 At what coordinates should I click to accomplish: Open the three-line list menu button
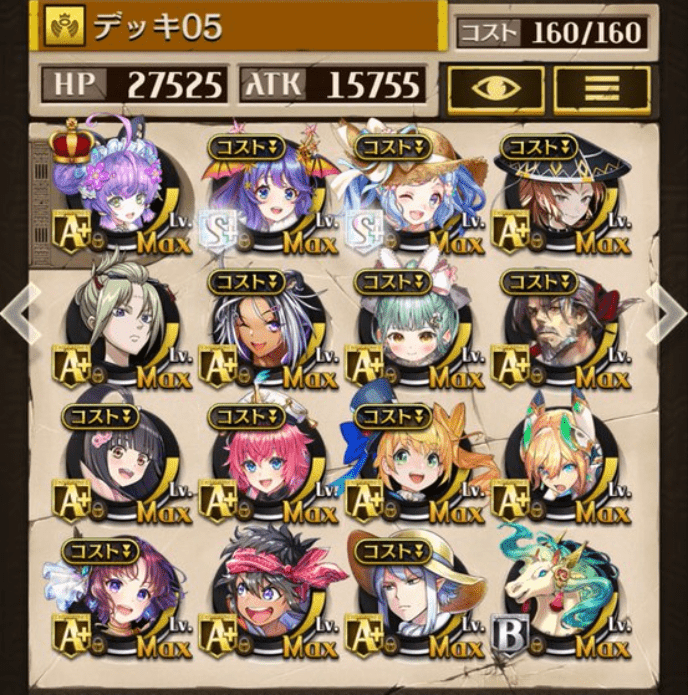click(x=602, y=88)
